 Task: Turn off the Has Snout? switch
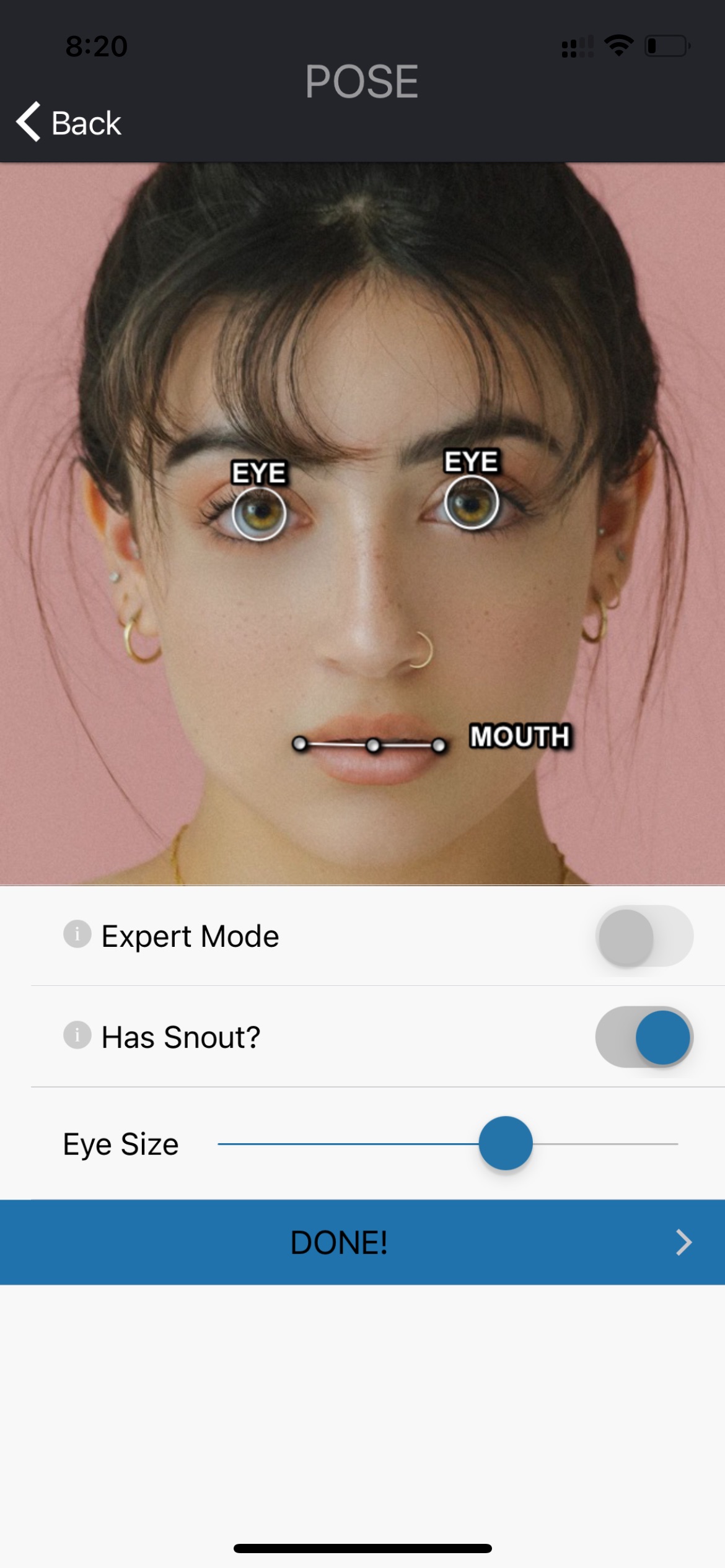click(x=644, y=1037)
